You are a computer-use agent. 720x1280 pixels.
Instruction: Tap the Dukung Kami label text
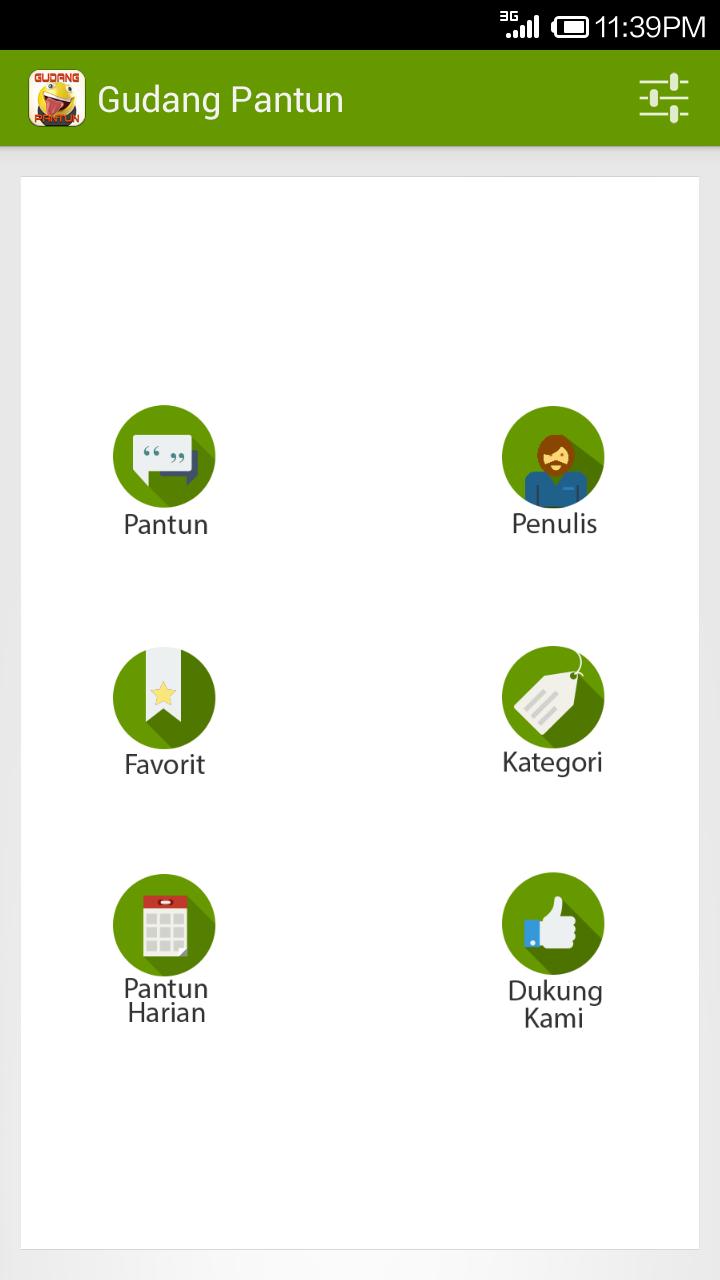pyautogui.click(x=553, y=1003)
